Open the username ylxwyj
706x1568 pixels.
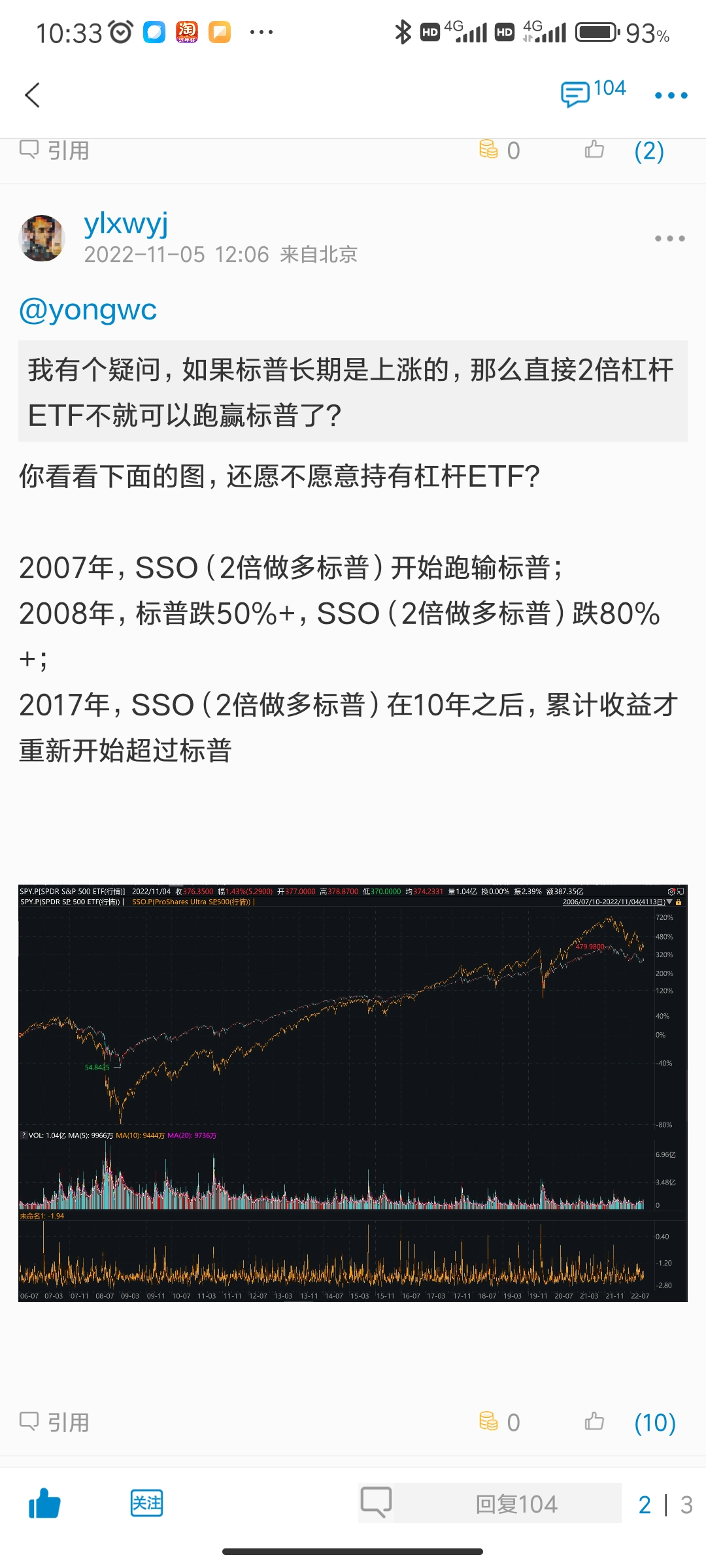pos(126,223)
